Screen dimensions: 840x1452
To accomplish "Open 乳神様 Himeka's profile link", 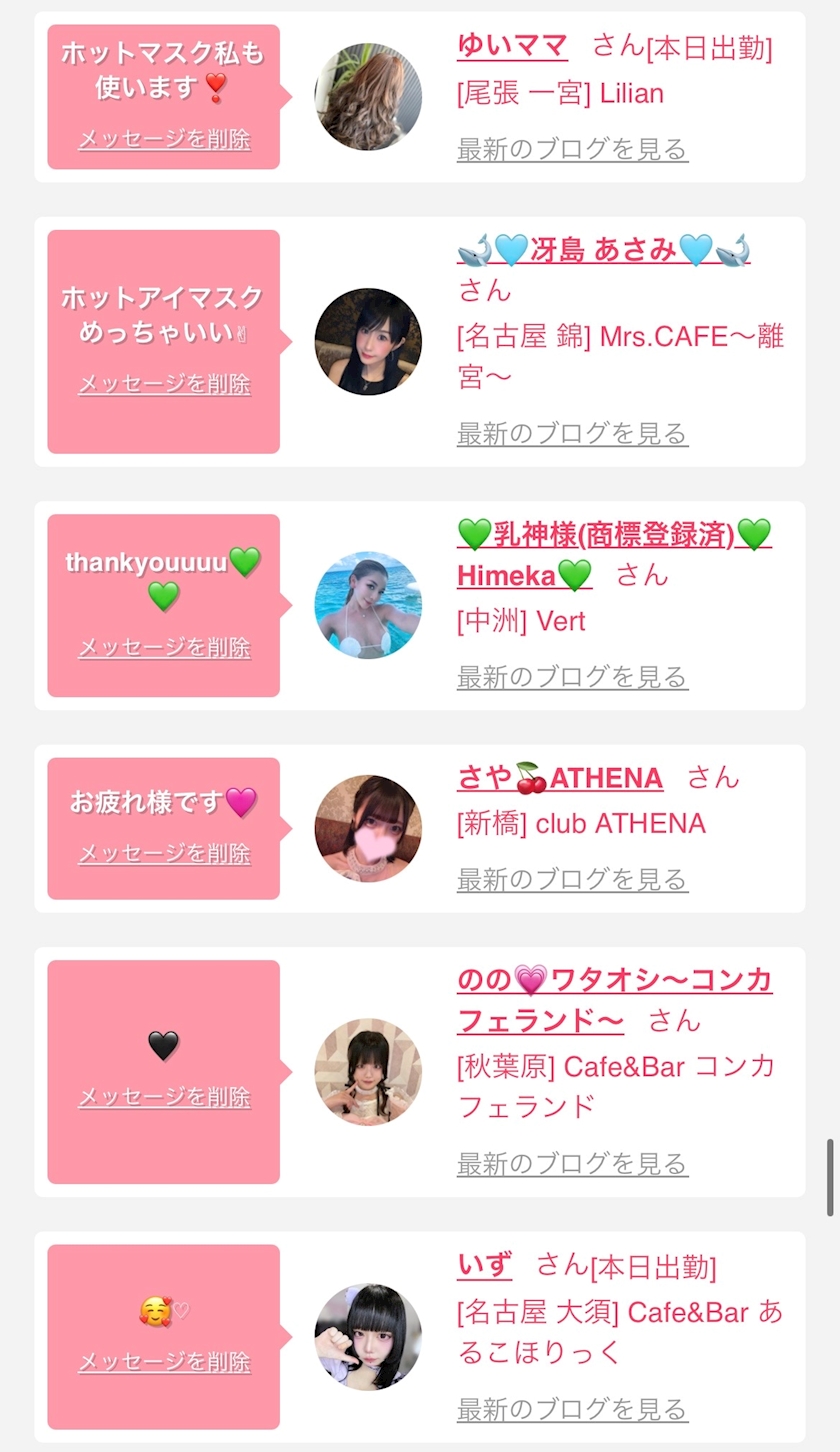I will point(614,555).
